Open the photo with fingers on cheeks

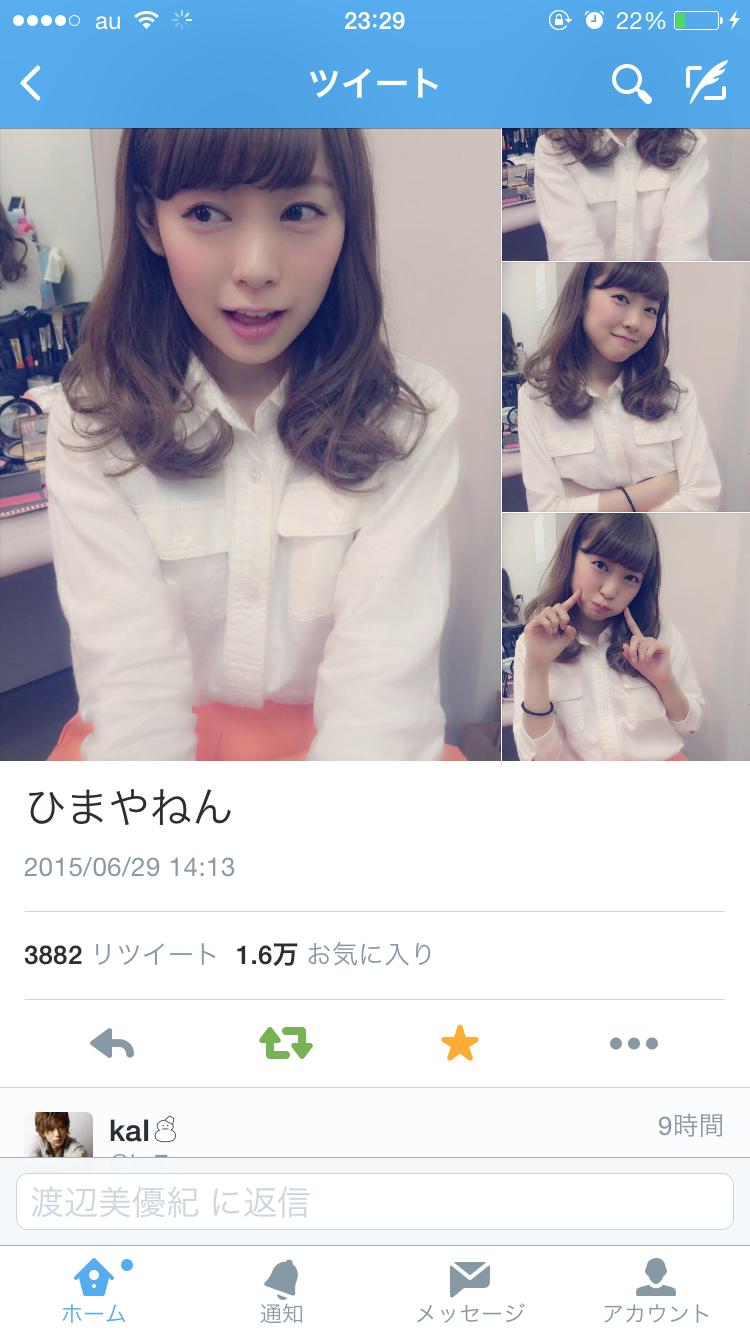[x=625, y=637]
